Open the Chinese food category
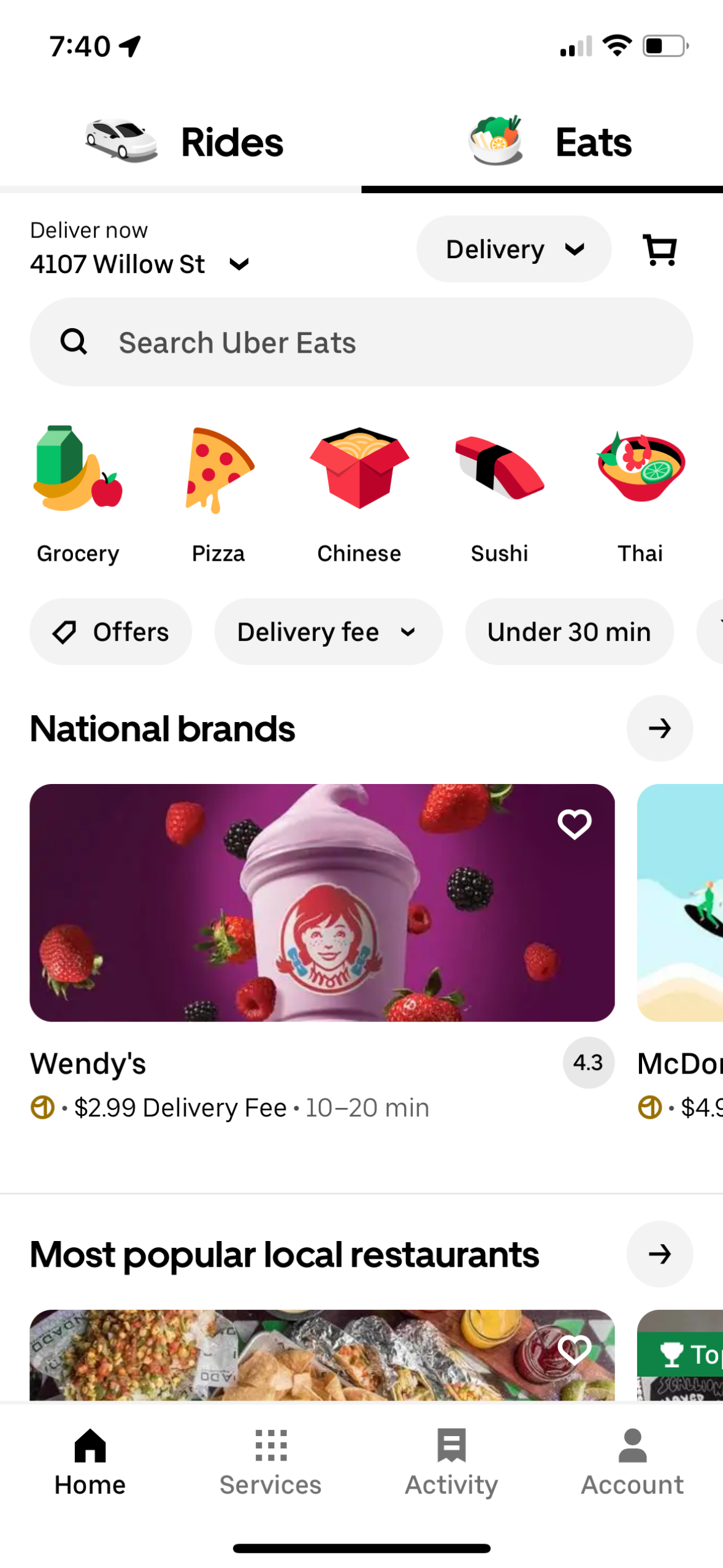Image resolution: width=723 pixels, height=1568 pixels. (x=359, y=491)
